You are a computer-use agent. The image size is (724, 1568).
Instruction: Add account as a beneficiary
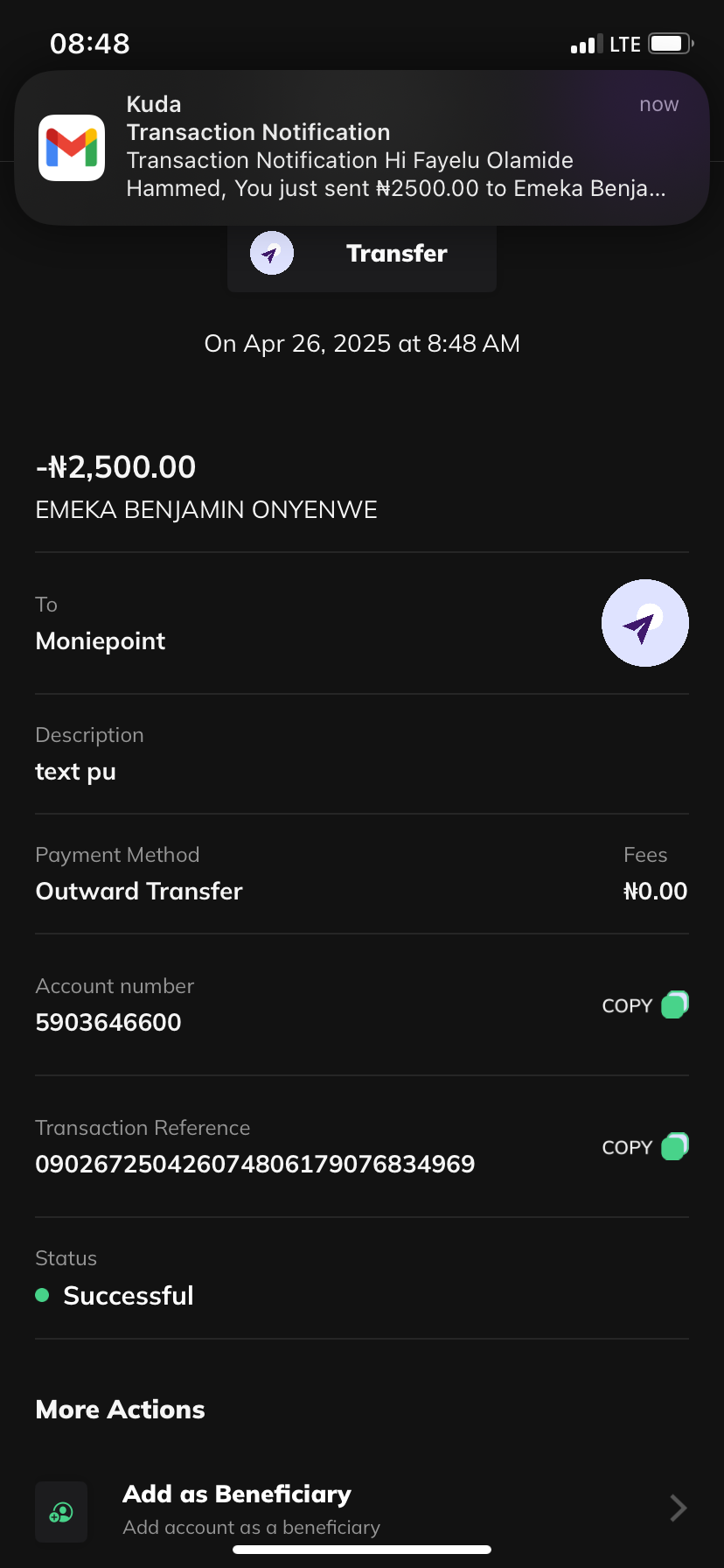pyautogui.click(x=361, y=1508)
